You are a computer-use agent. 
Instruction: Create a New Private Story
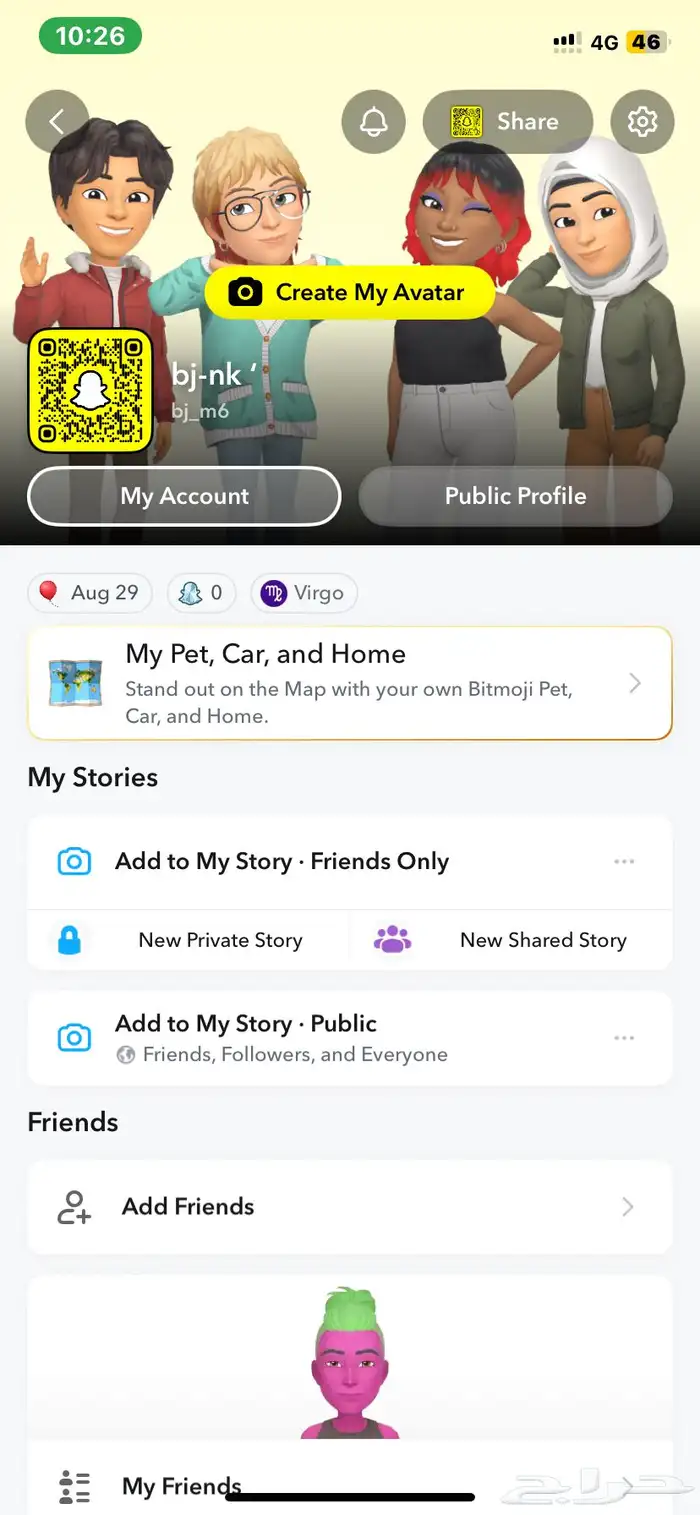190,940
